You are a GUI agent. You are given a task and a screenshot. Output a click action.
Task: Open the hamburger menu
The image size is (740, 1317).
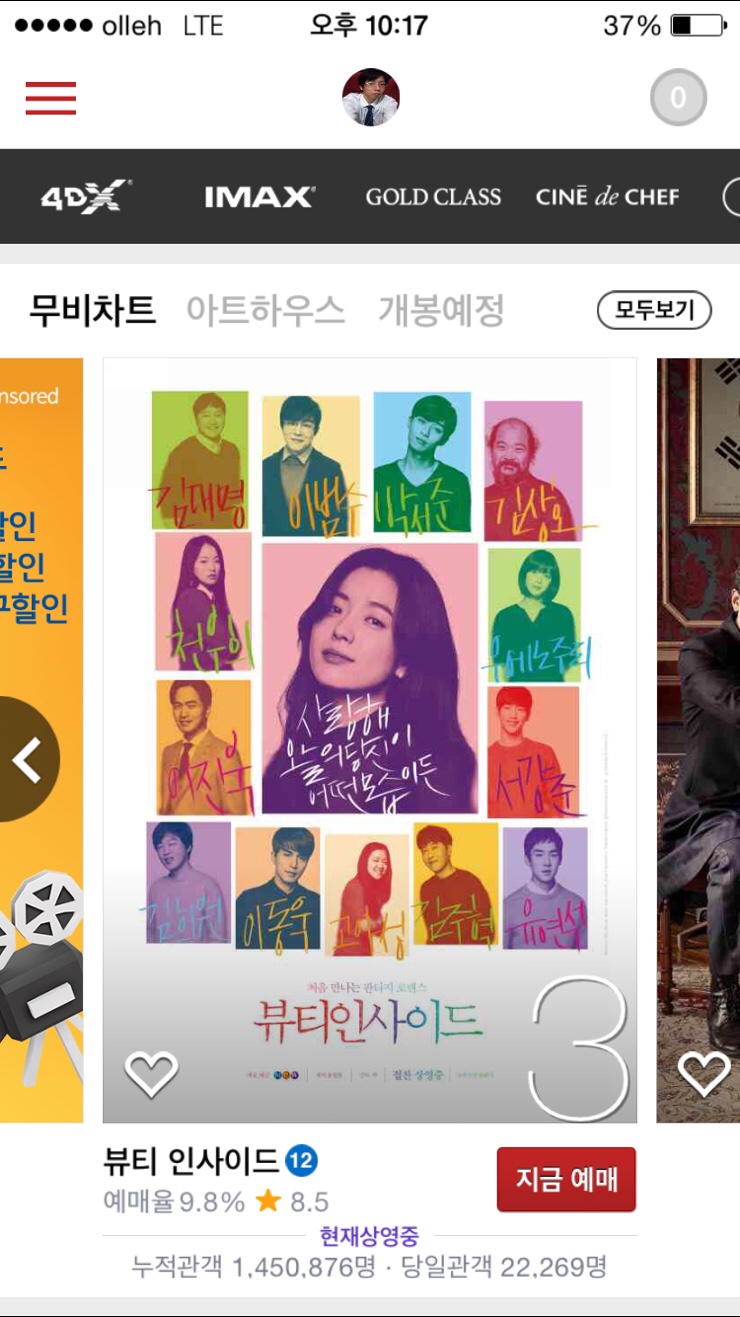(x=51, y=98)
